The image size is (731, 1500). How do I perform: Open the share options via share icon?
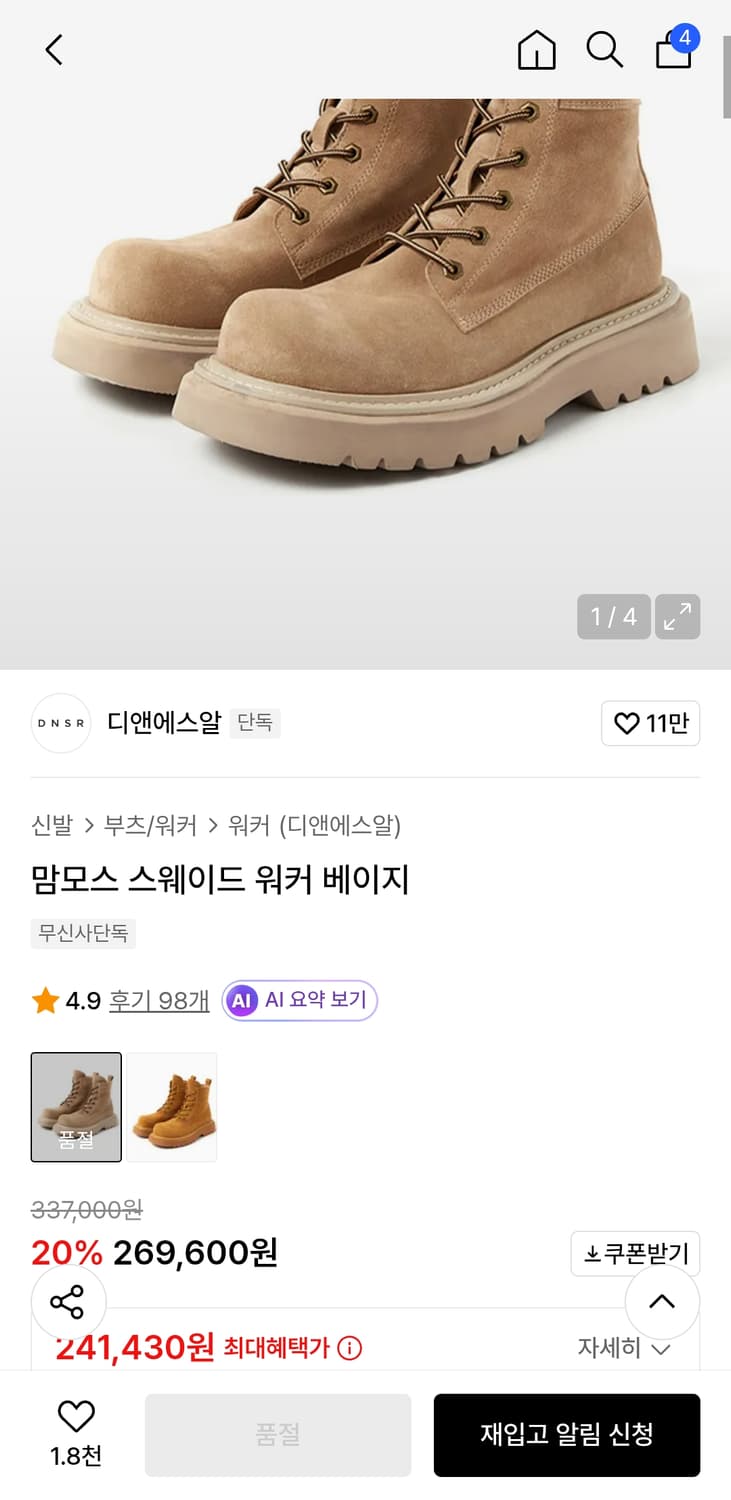click(x=68, y=1302)
